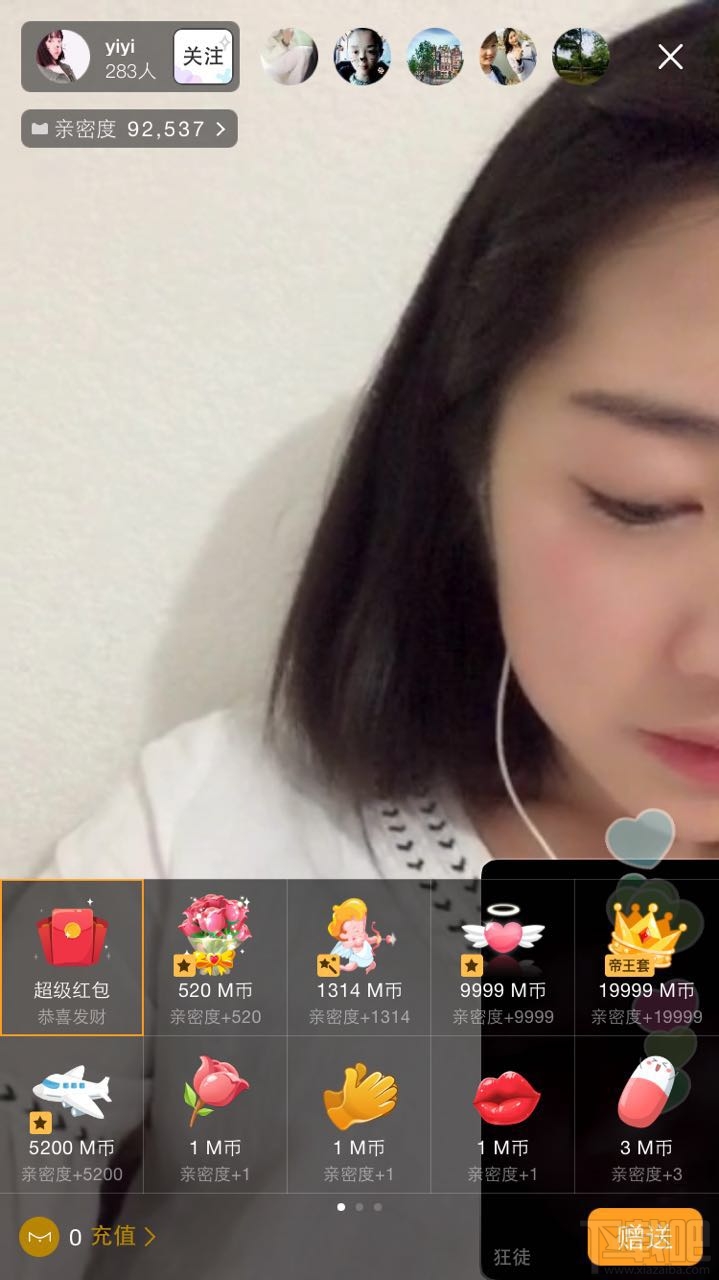Select the 9999 M币 winged heart gift
This screenshot has width=719, height=1280.
pyautogui.click(x=502, y=957)
